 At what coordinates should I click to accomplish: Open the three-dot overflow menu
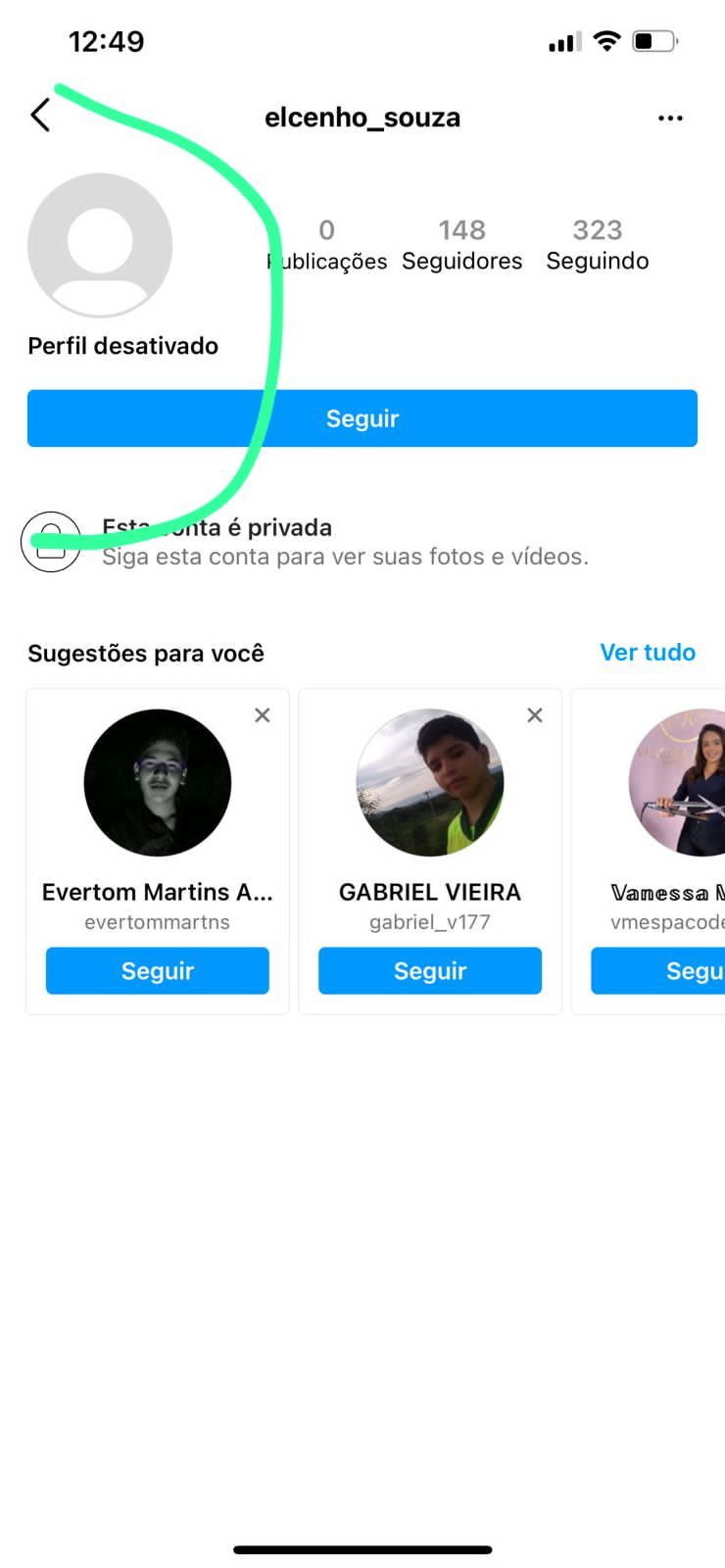[670, 119]
